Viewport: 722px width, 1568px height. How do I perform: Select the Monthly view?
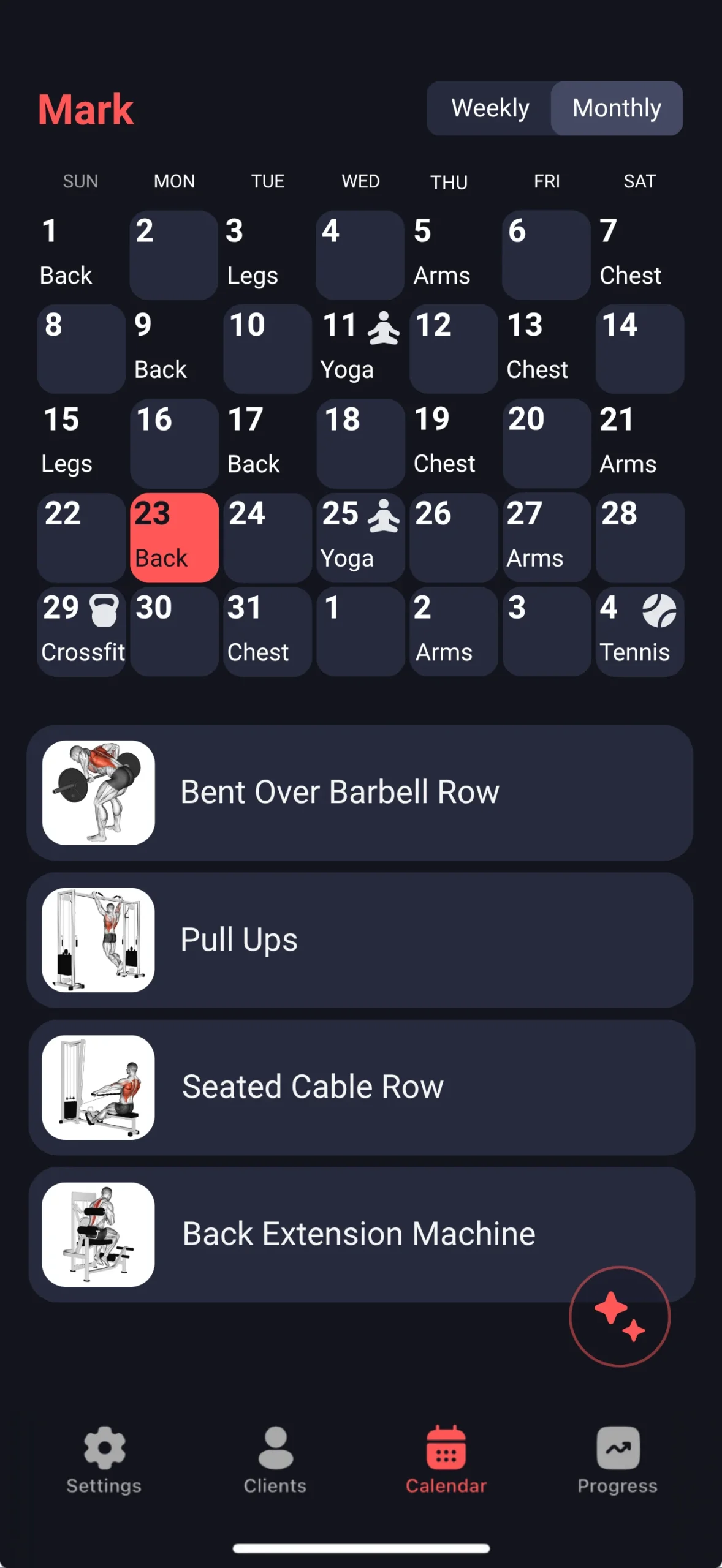coord(616,108)
